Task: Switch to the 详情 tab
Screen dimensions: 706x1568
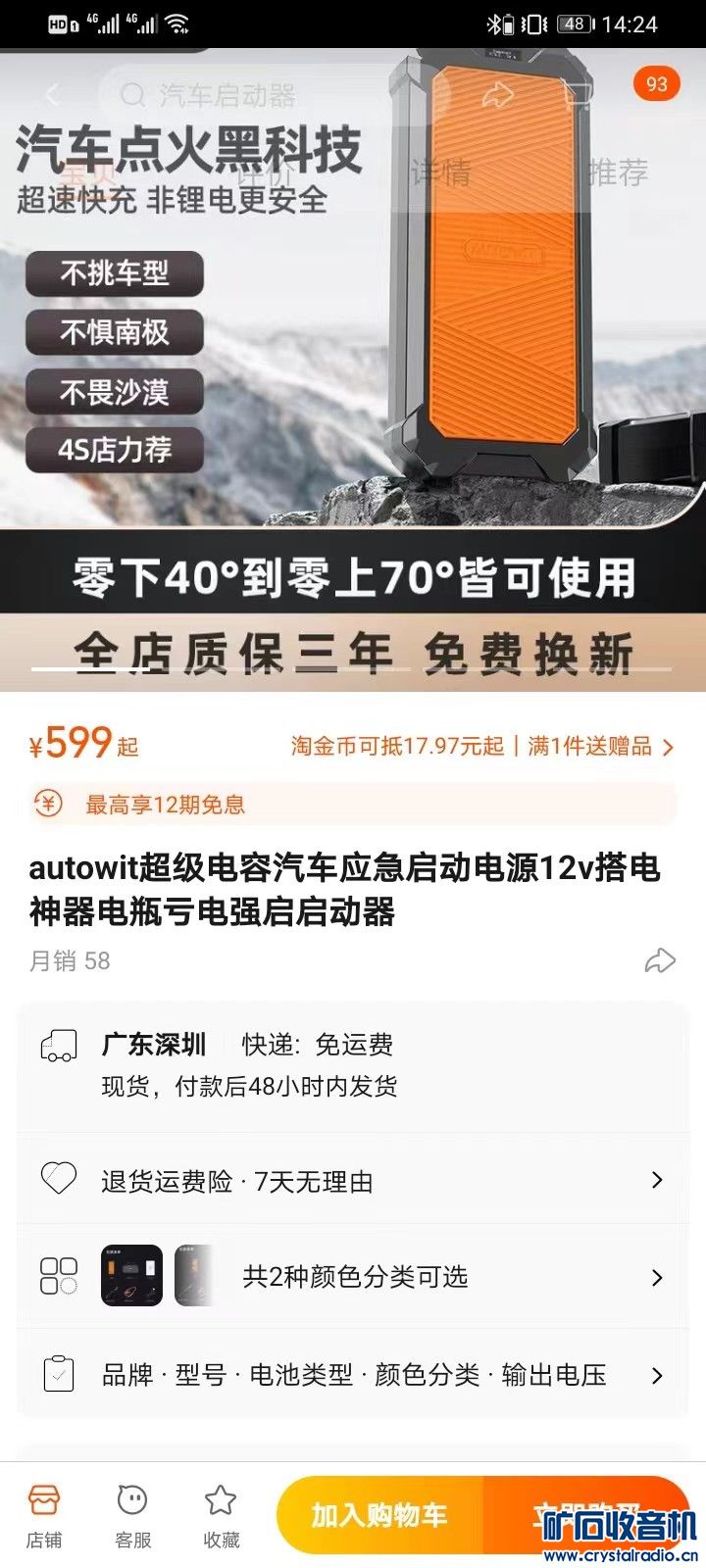Action: pos(440,173)
